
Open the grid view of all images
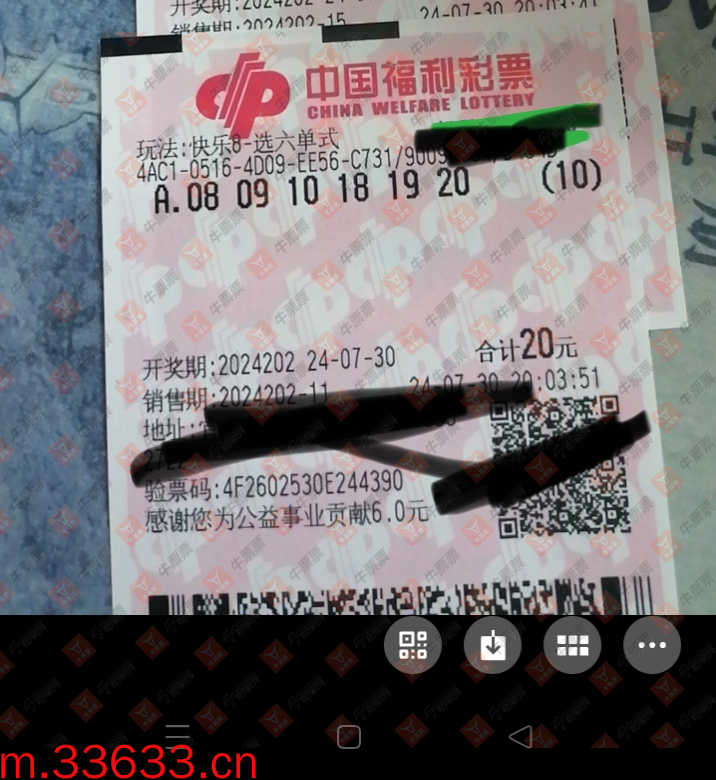(572, 645)
